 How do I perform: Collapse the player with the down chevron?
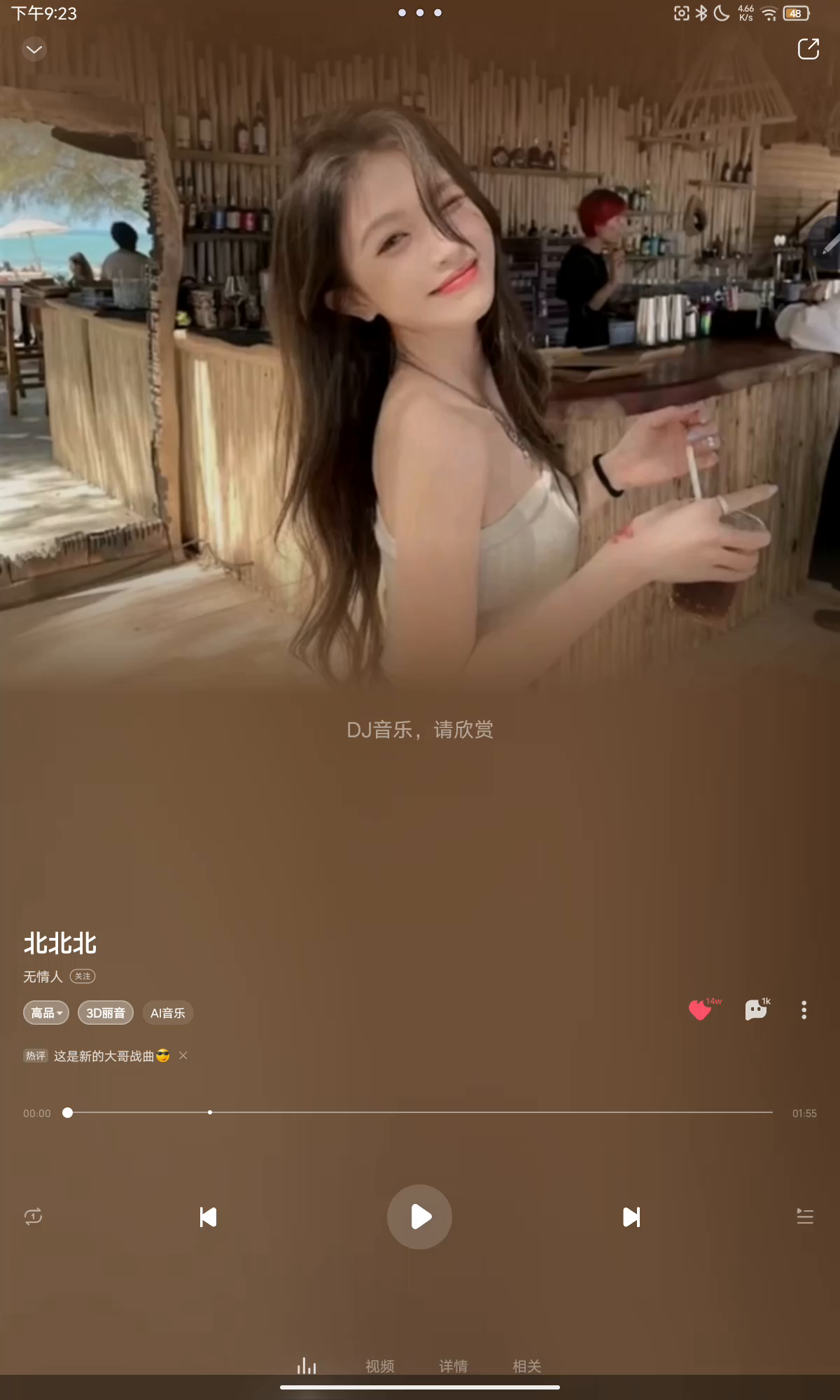tap(34, 49)
